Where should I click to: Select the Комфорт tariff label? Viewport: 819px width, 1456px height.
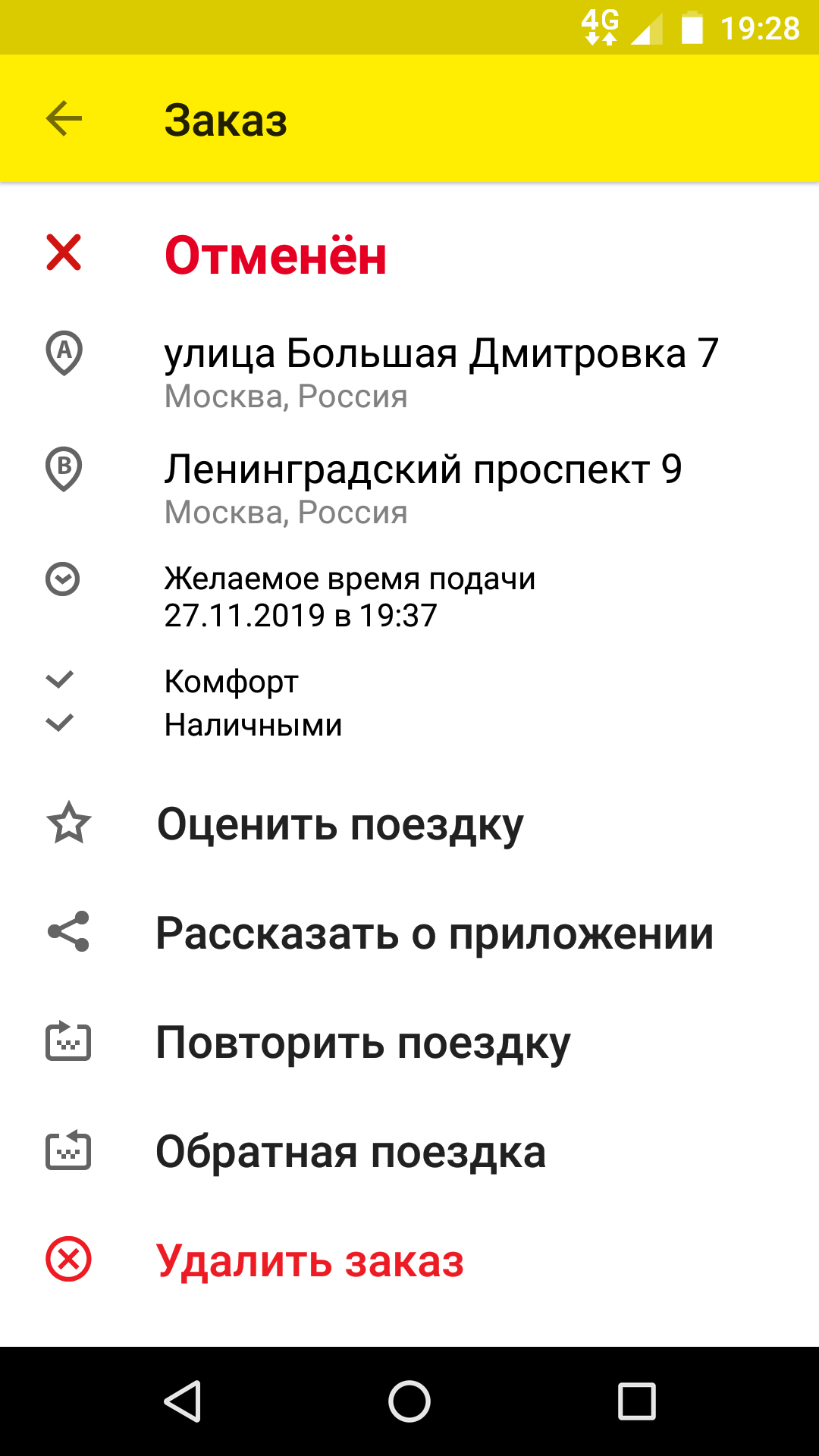point(231,681)
